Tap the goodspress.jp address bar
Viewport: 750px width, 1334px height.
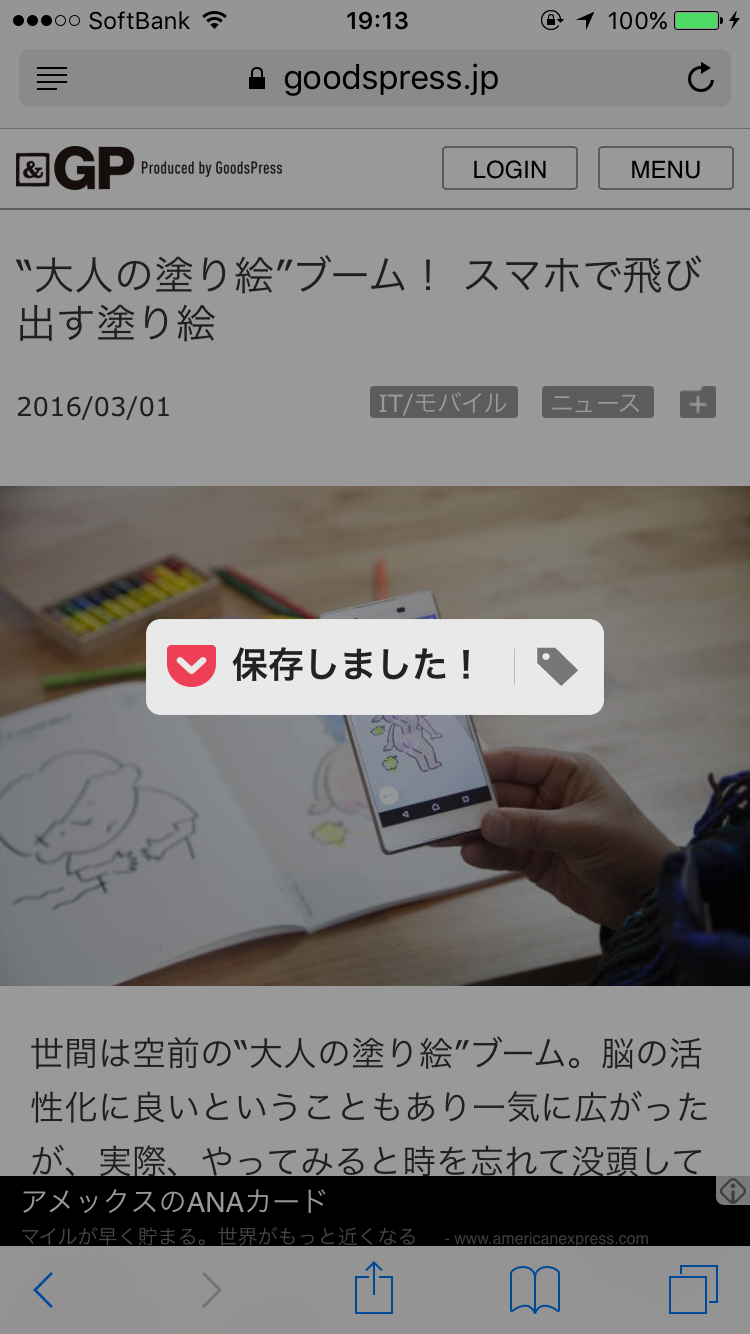click(375, 79)
